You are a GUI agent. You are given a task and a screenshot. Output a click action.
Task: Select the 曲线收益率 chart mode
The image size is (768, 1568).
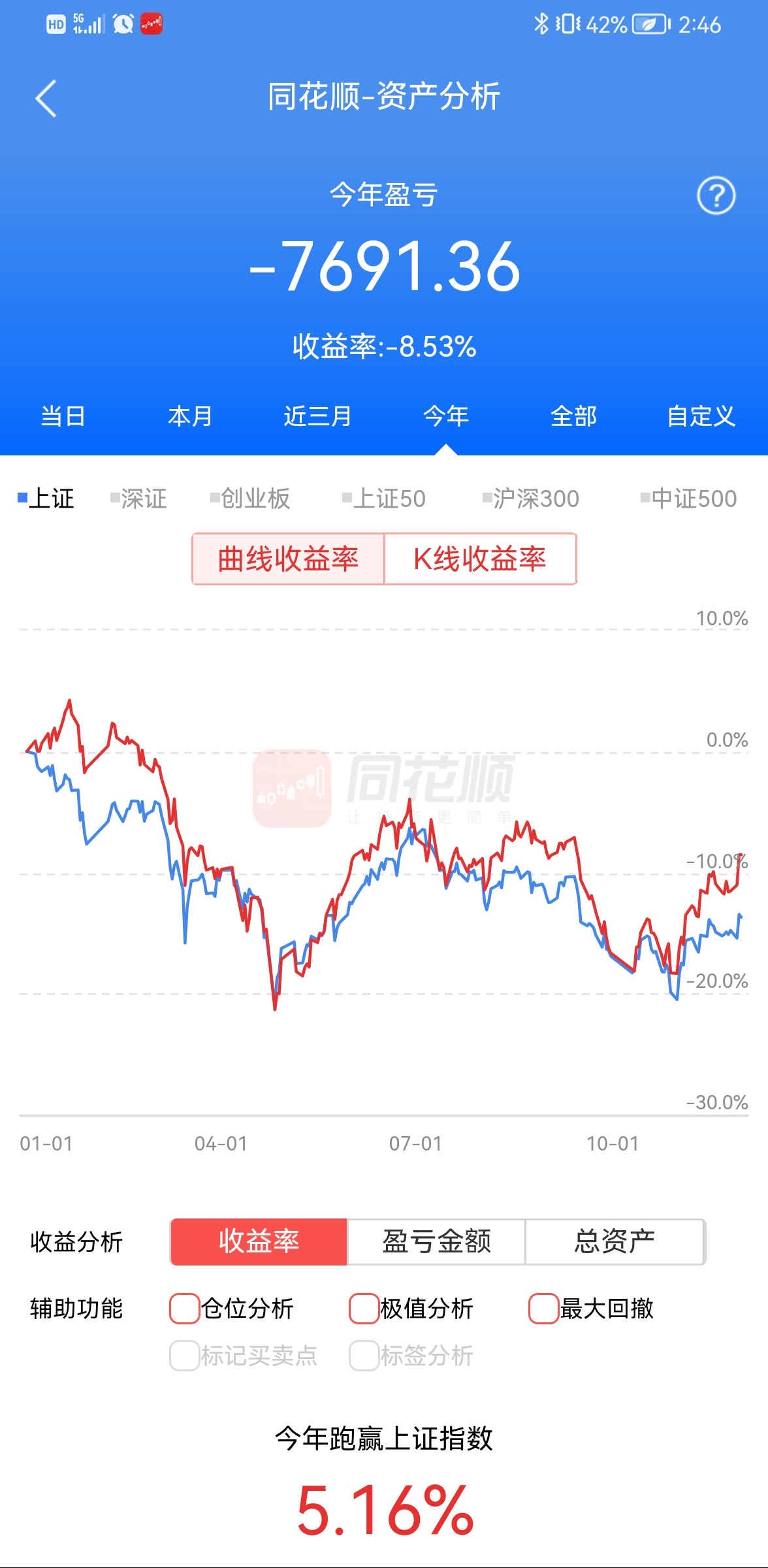pos(288,559)
